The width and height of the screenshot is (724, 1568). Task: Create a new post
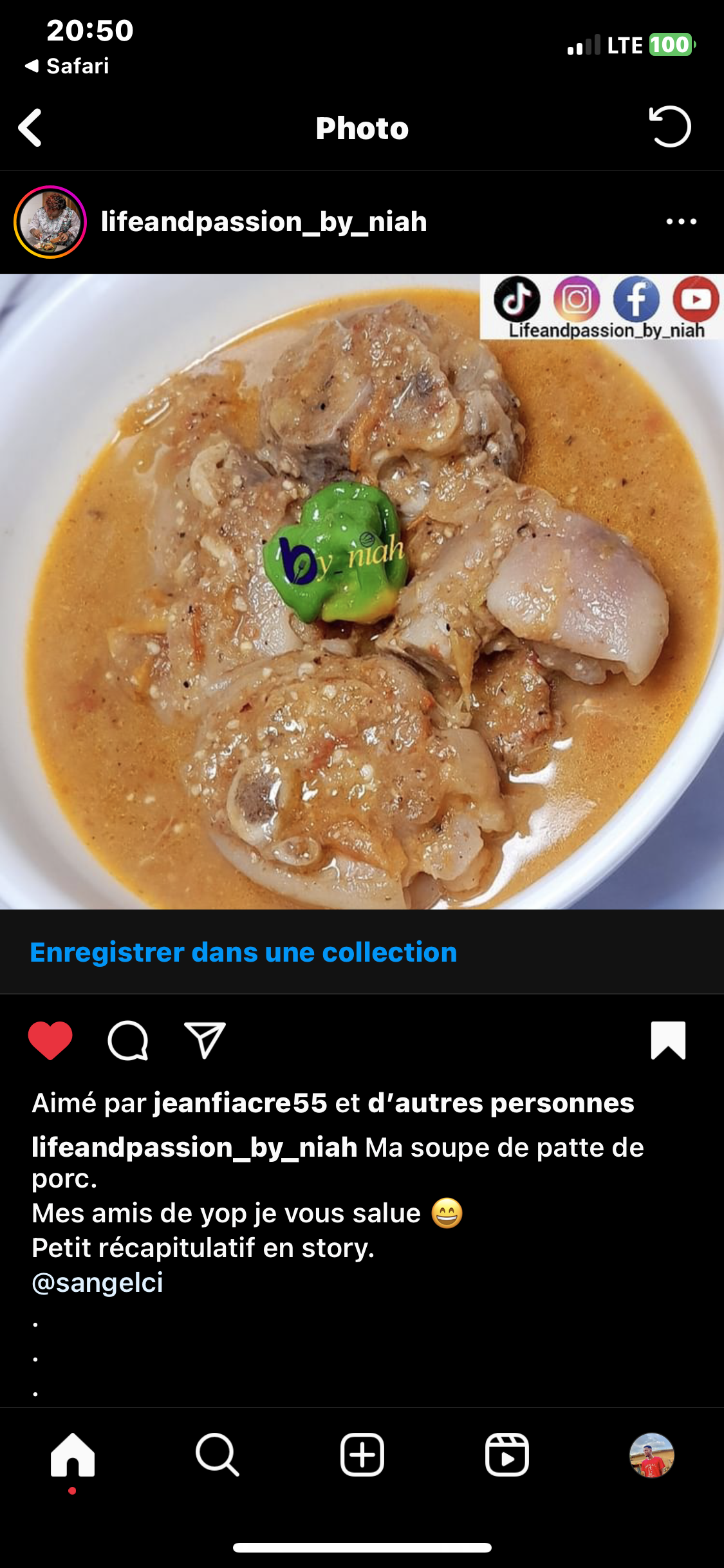coord(362,1455)
